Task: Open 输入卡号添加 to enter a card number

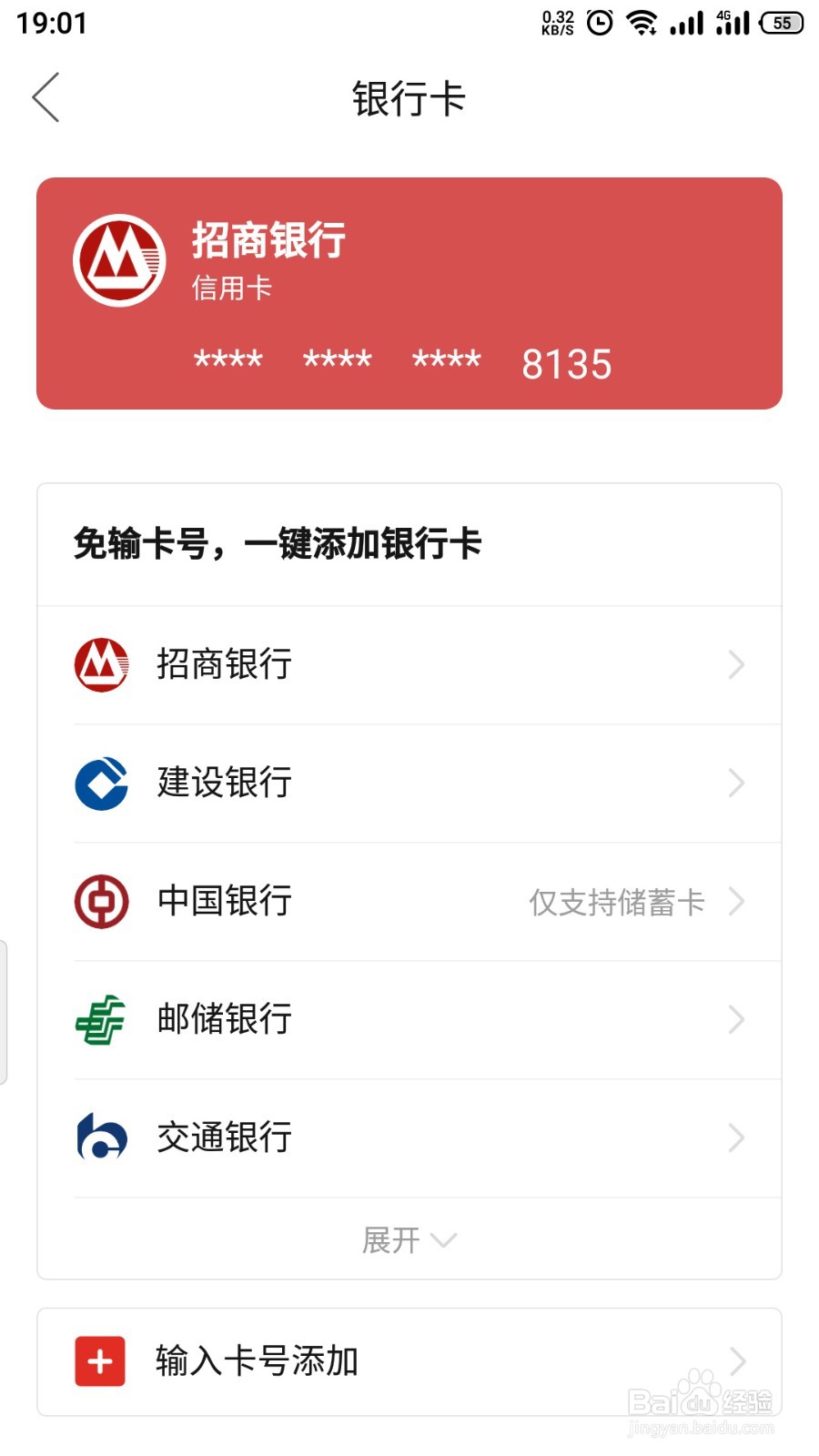Action: pyautogui.click(x=409, y=1361)
